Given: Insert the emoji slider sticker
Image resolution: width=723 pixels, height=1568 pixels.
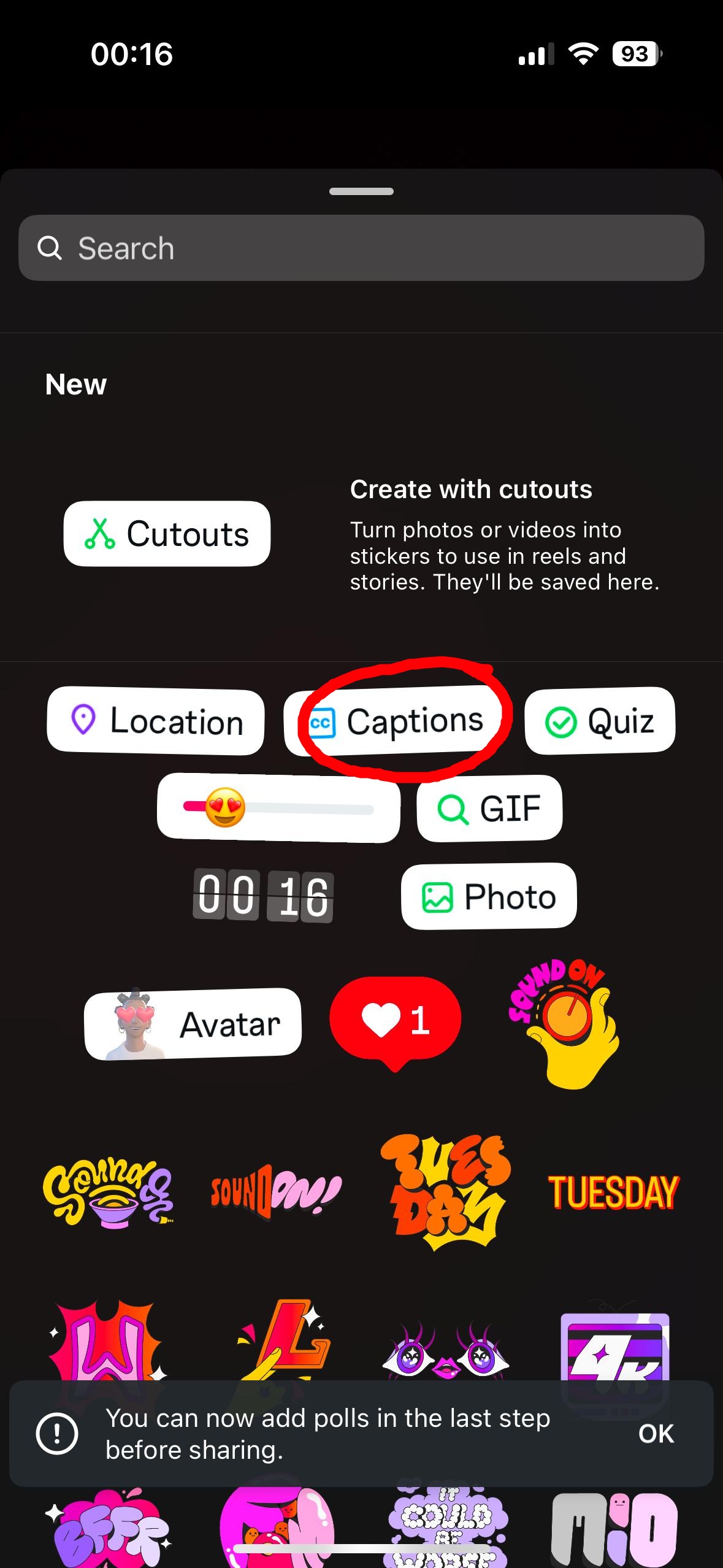Looking at the screenshot, I should (278, 808).
